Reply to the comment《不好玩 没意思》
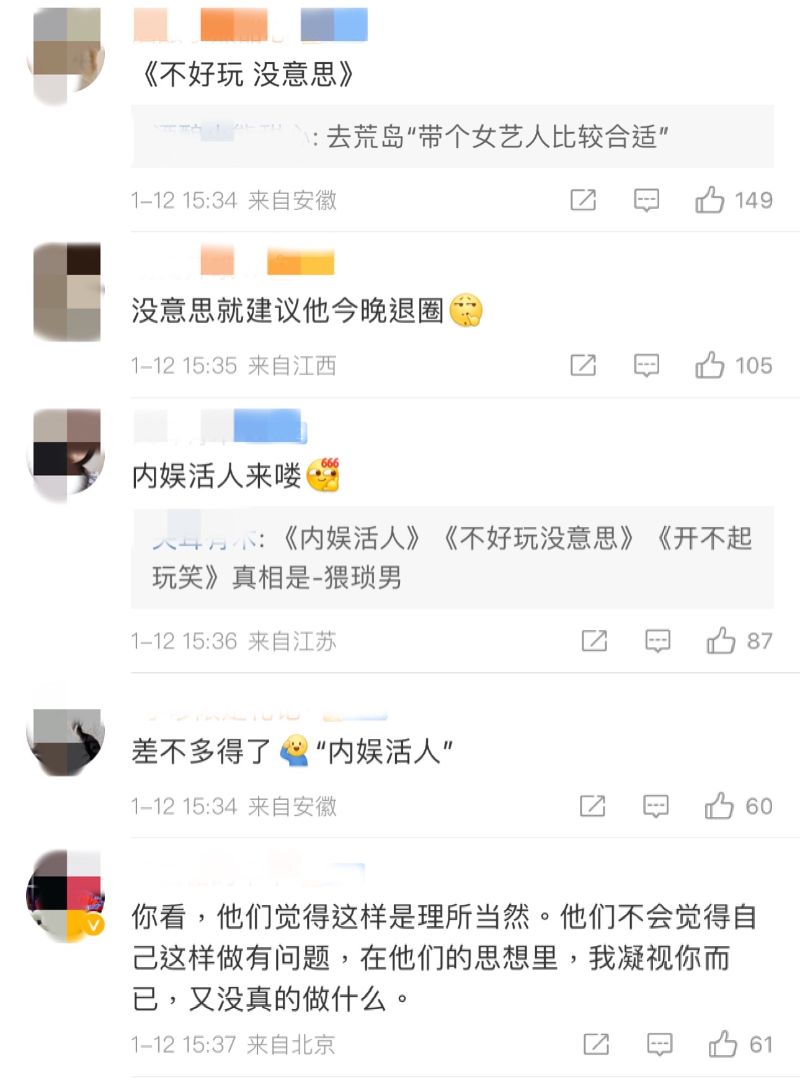The height and width of the screenshot is (1078, 800). tap(647, 200)
